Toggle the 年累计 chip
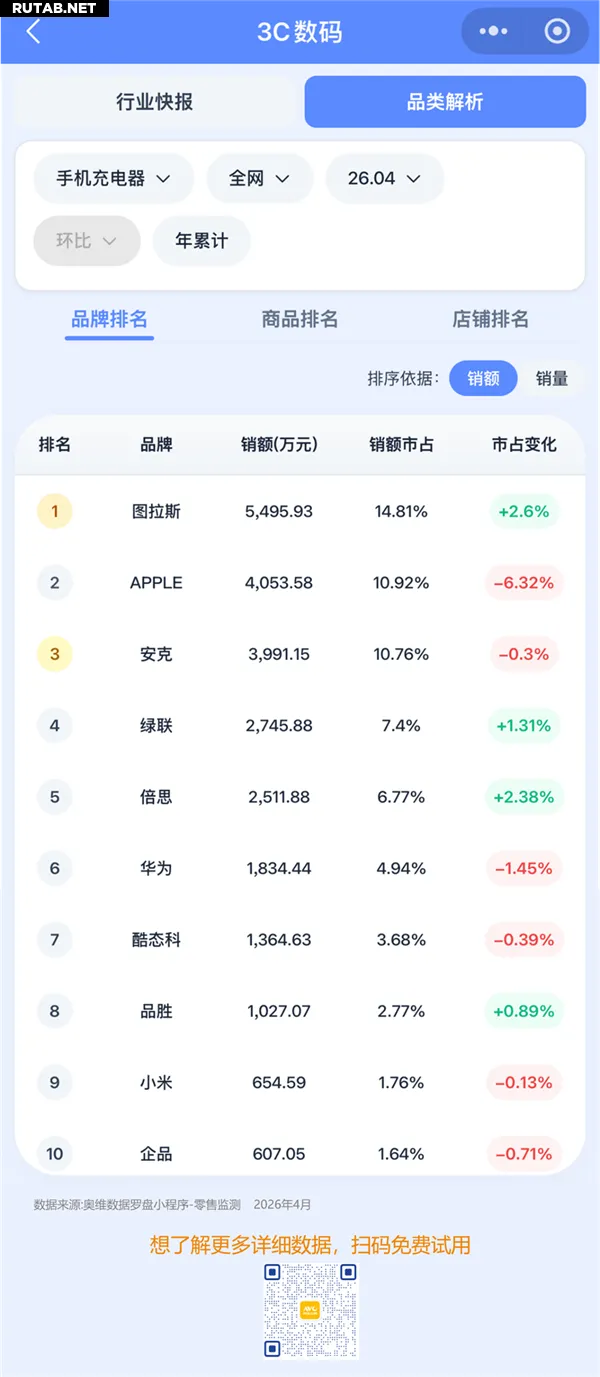The image size is (600, 1377). coord(201,241)
